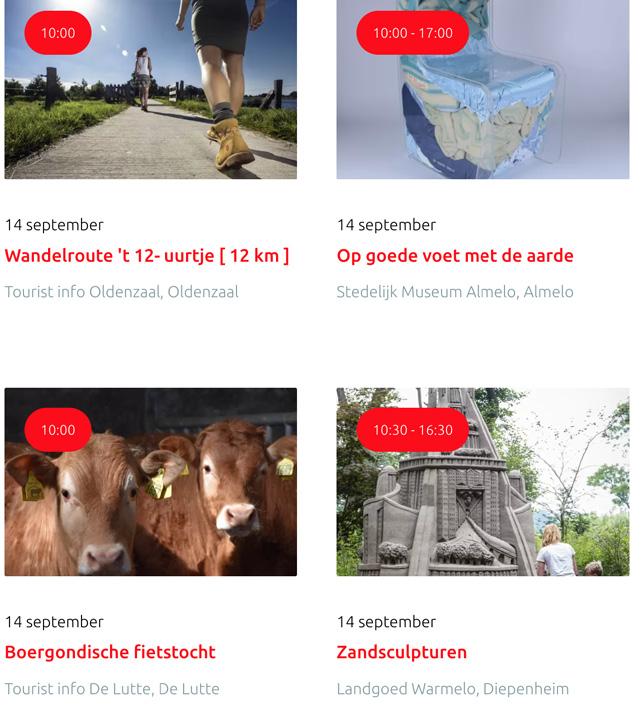Open the Wandelroute 't 12- uurtje title link
This screenshot has height=715, width=642.
click(x=147, y=255)
